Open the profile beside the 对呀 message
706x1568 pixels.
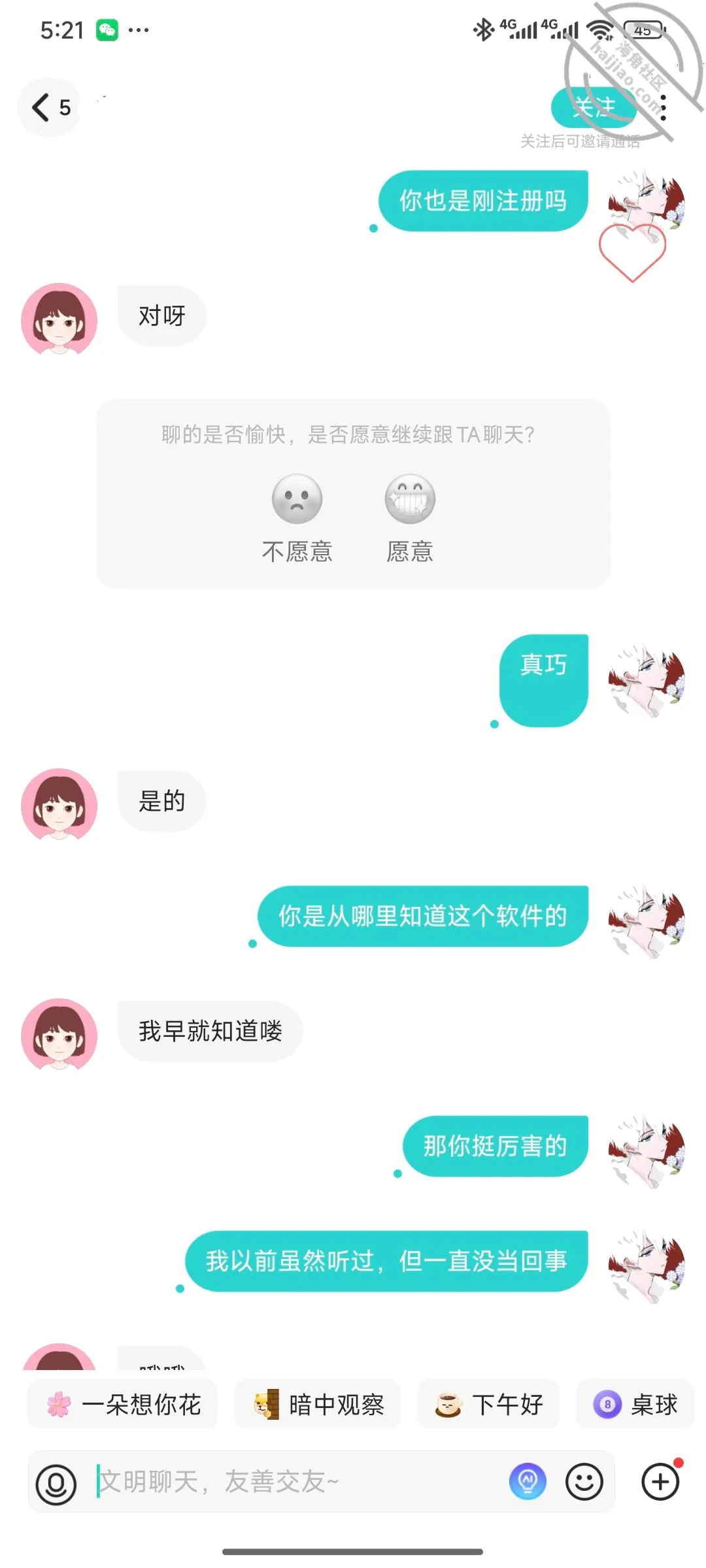pyautogui.click(x=59, y=319)
